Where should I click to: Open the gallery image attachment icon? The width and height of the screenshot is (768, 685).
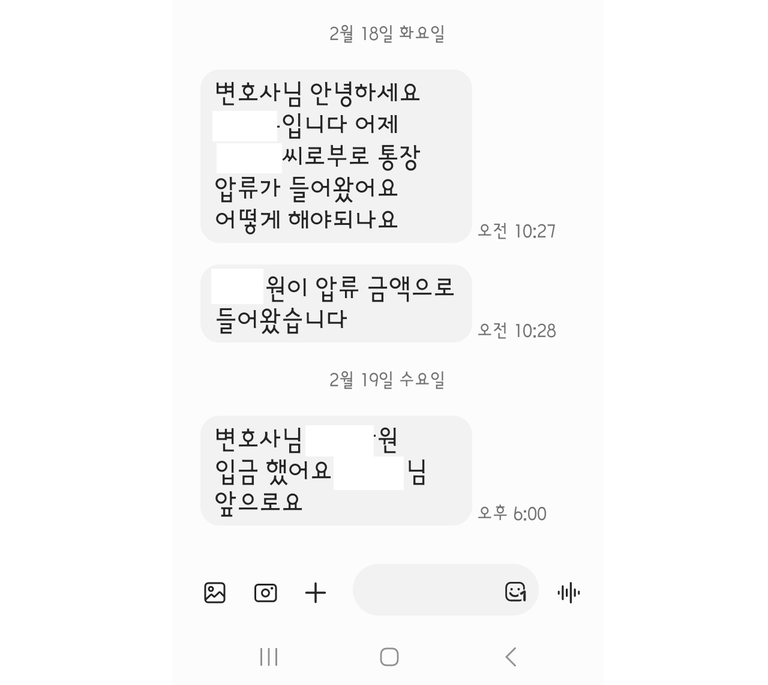(x=215, y=592)
